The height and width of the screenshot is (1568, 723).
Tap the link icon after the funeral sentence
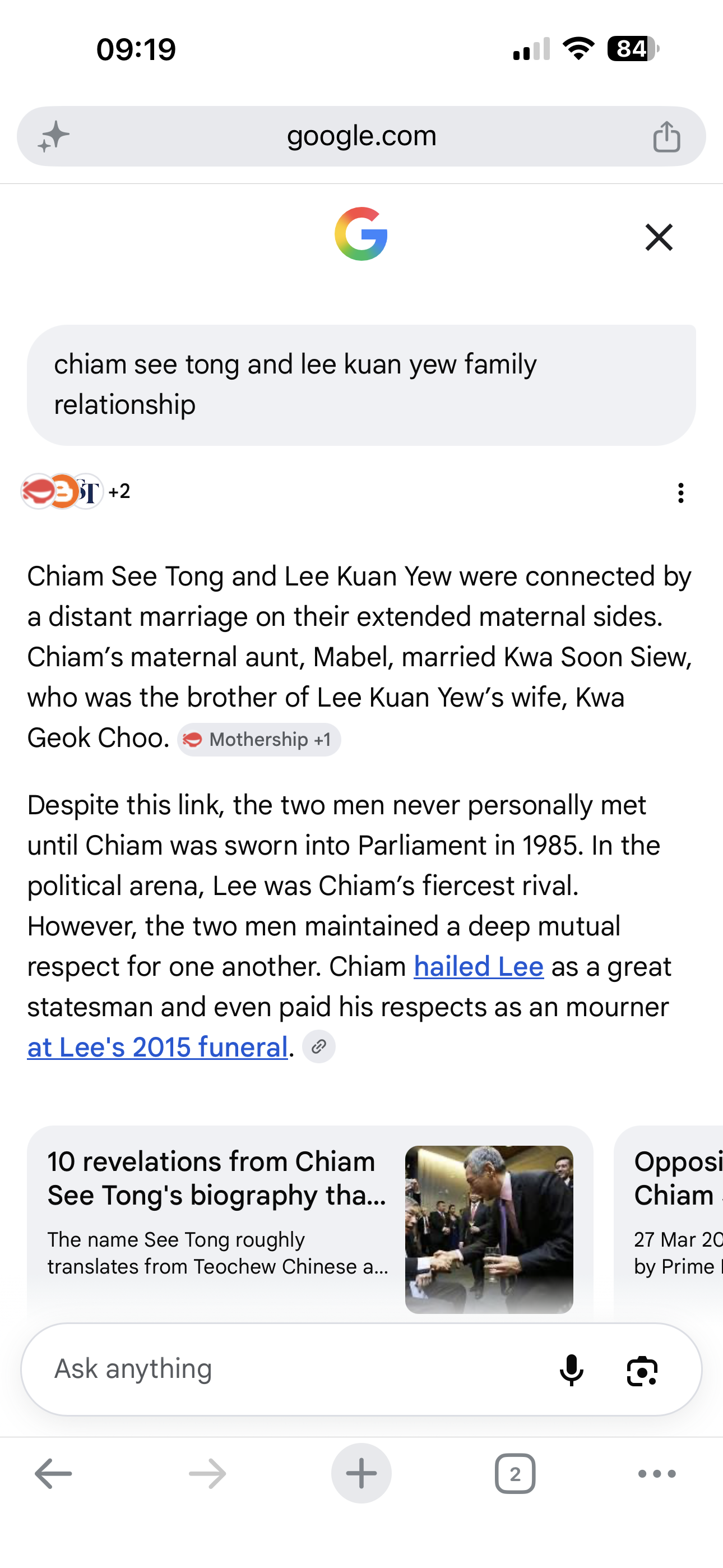coord(319,1047)
